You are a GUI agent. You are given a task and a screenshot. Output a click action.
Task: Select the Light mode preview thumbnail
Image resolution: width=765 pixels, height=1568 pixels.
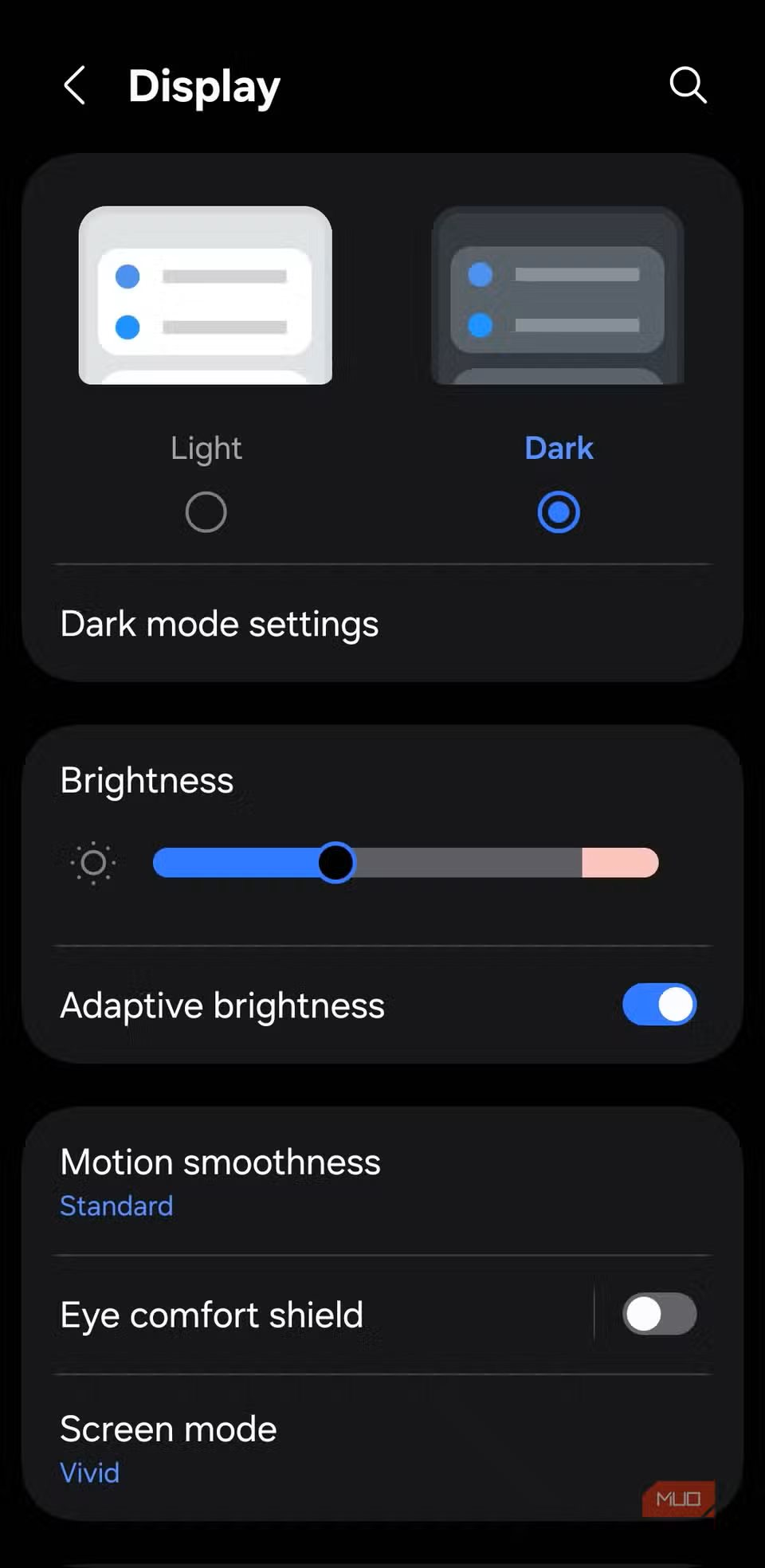click(x=205, y=295)
